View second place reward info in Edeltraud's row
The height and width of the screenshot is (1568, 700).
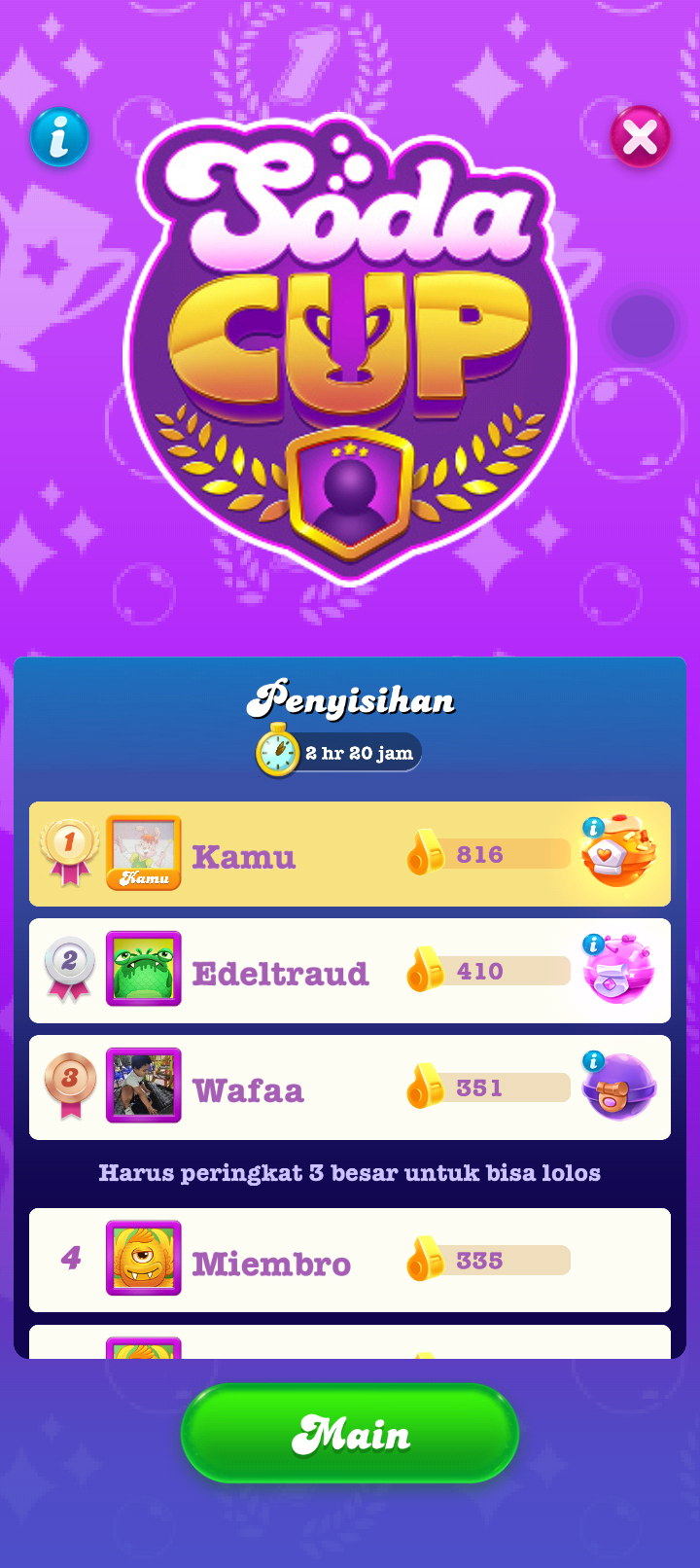coord(593,944)
